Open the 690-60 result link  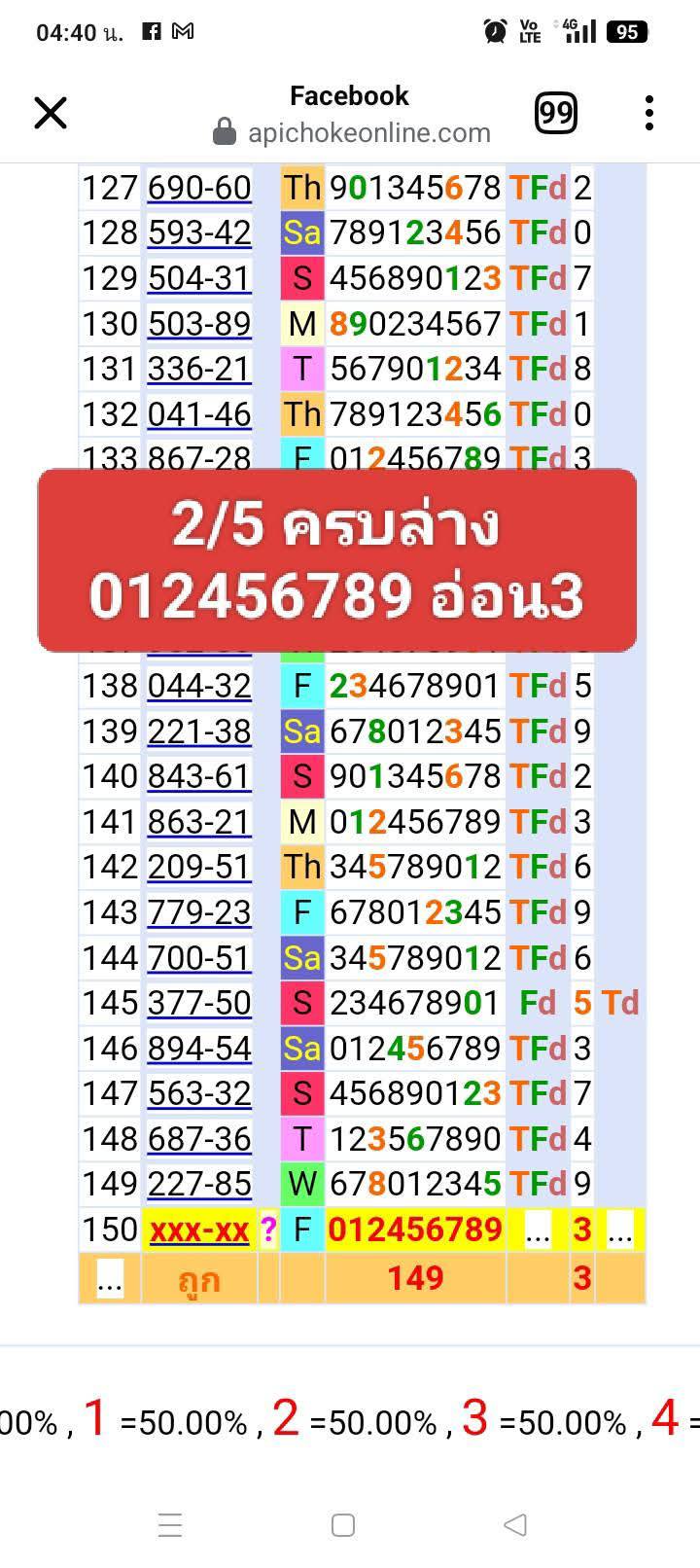[x=199, y=188]
